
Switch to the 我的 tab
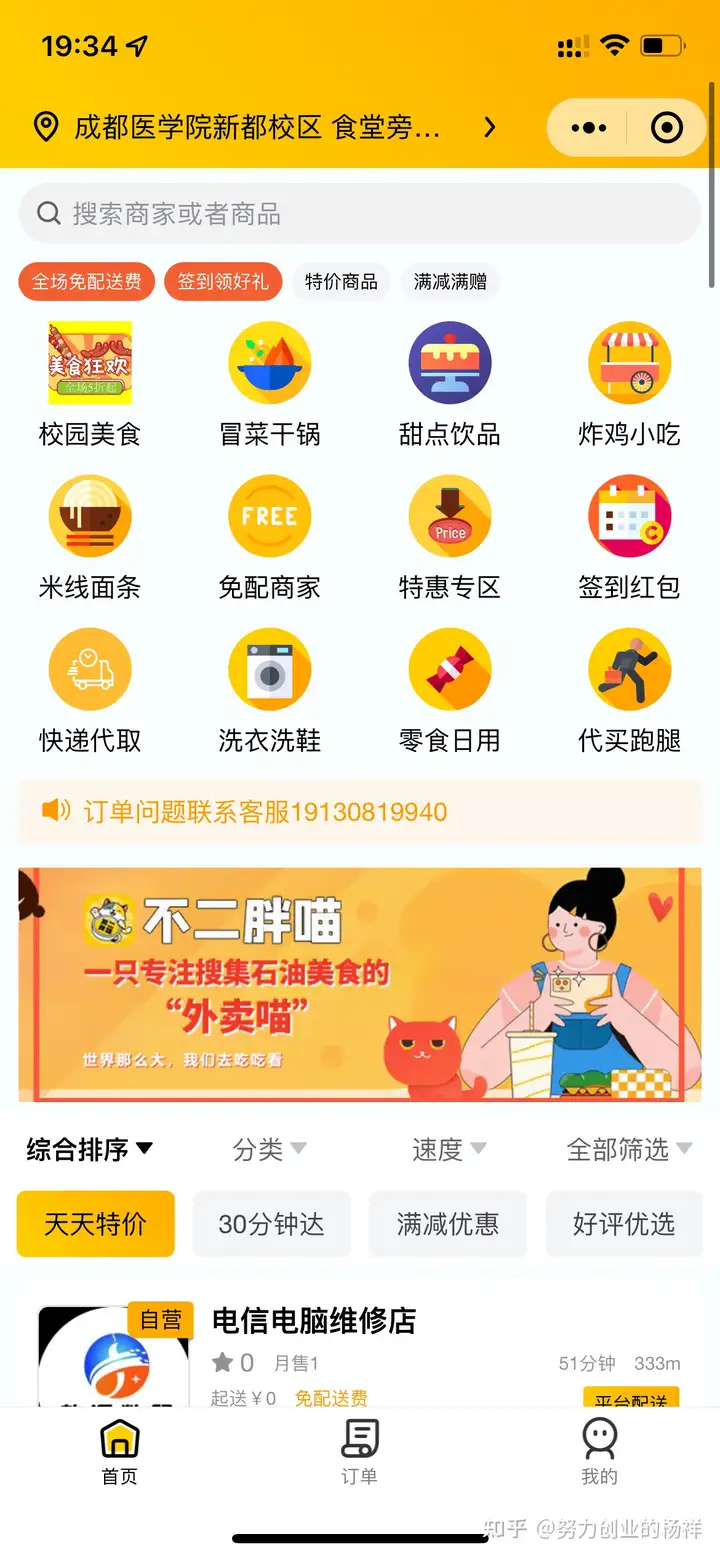coord(599,1452)
